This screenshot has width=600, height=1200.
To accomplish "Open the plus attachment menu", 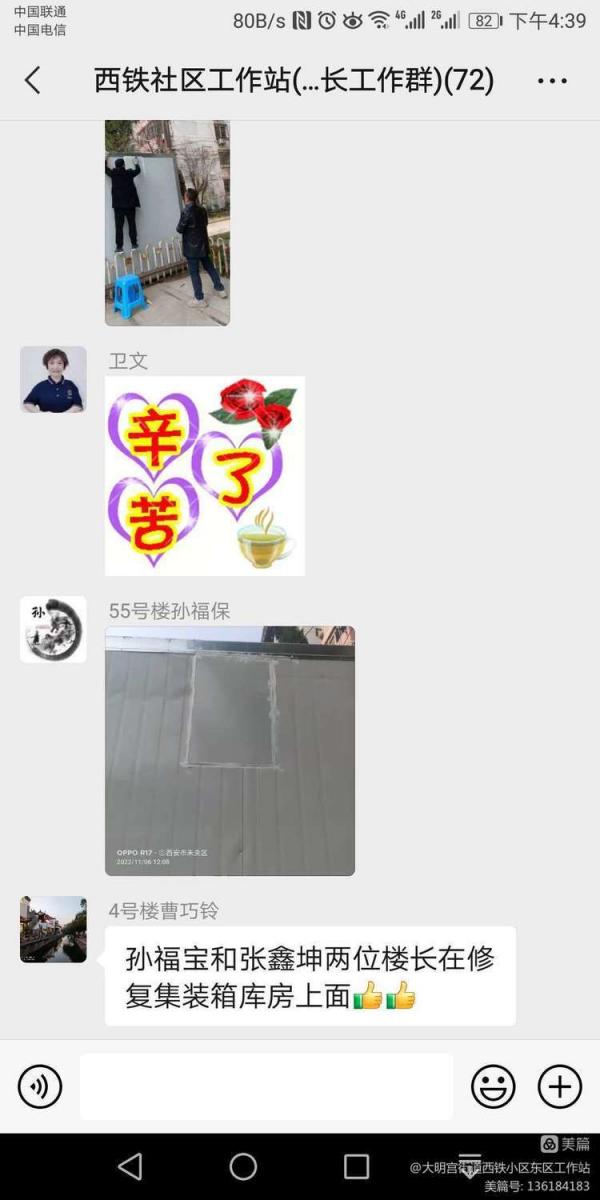I will [560, 1086].
